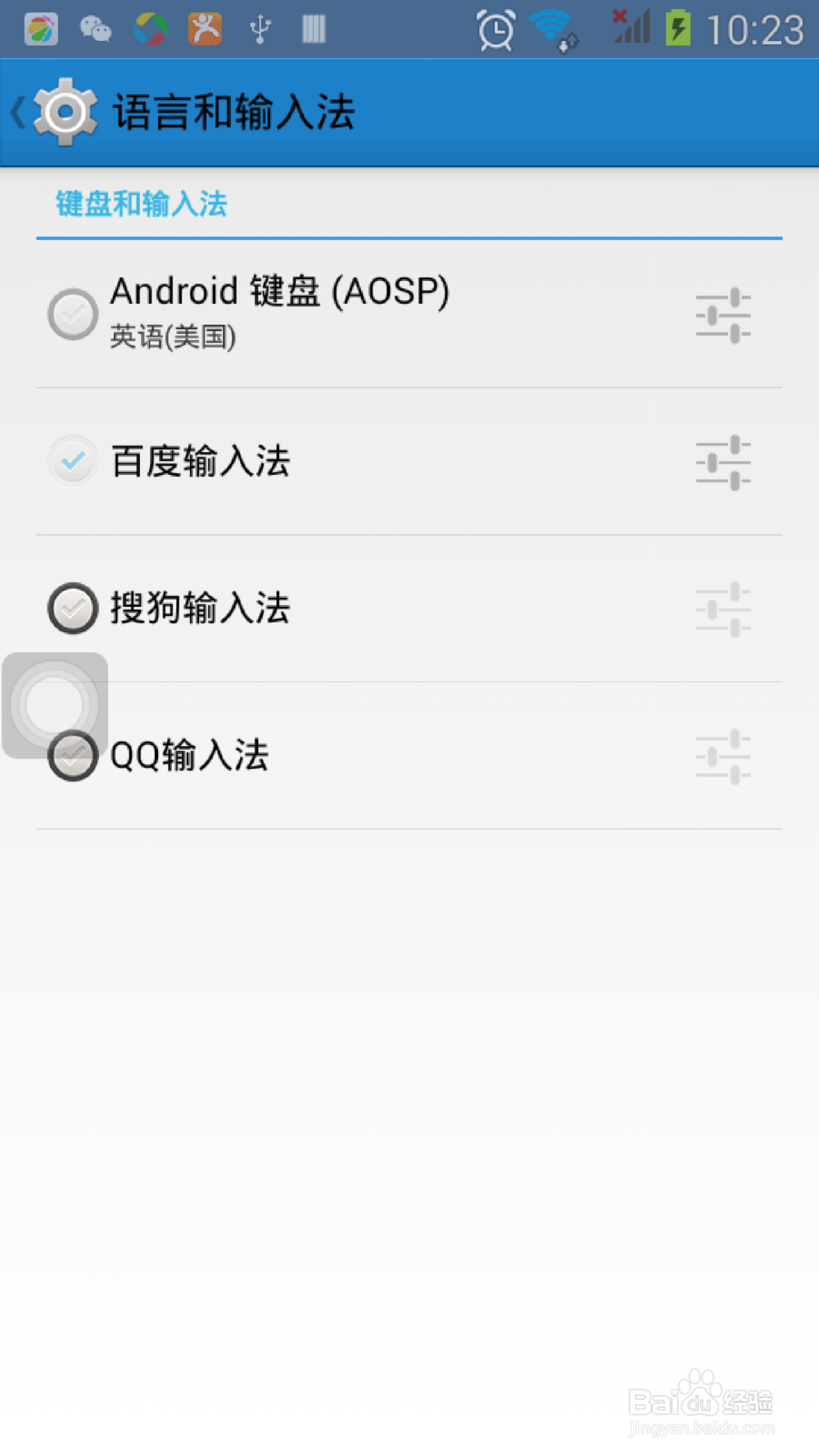819x1456 pixels.
Task: Tap the floating assistive touch button
Action: pyautogui.click(x=55, y=705)
